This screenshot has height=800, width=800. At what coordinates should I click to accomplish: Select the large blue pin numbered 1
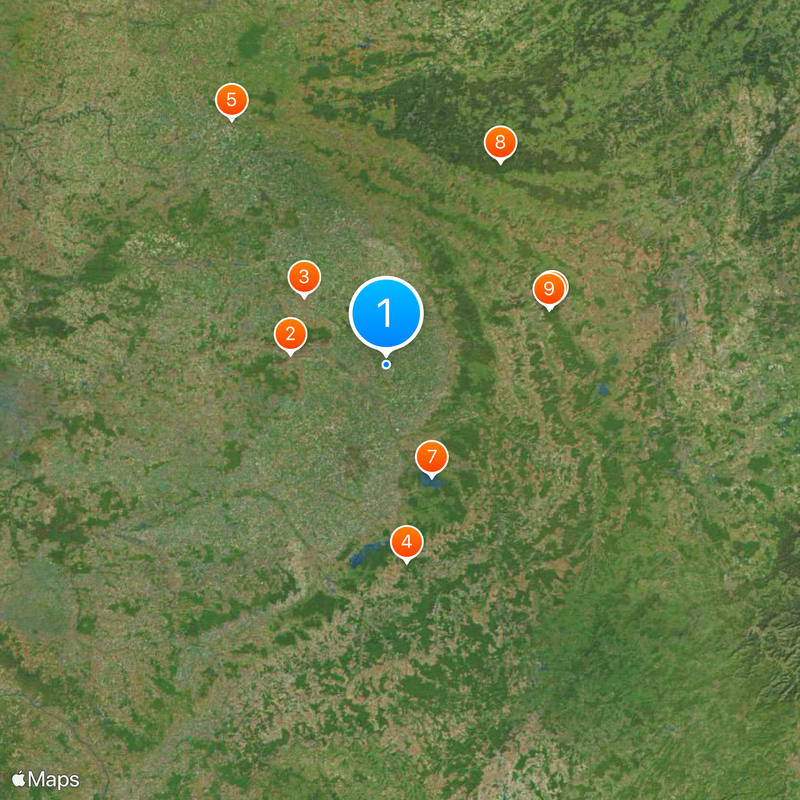386,314
